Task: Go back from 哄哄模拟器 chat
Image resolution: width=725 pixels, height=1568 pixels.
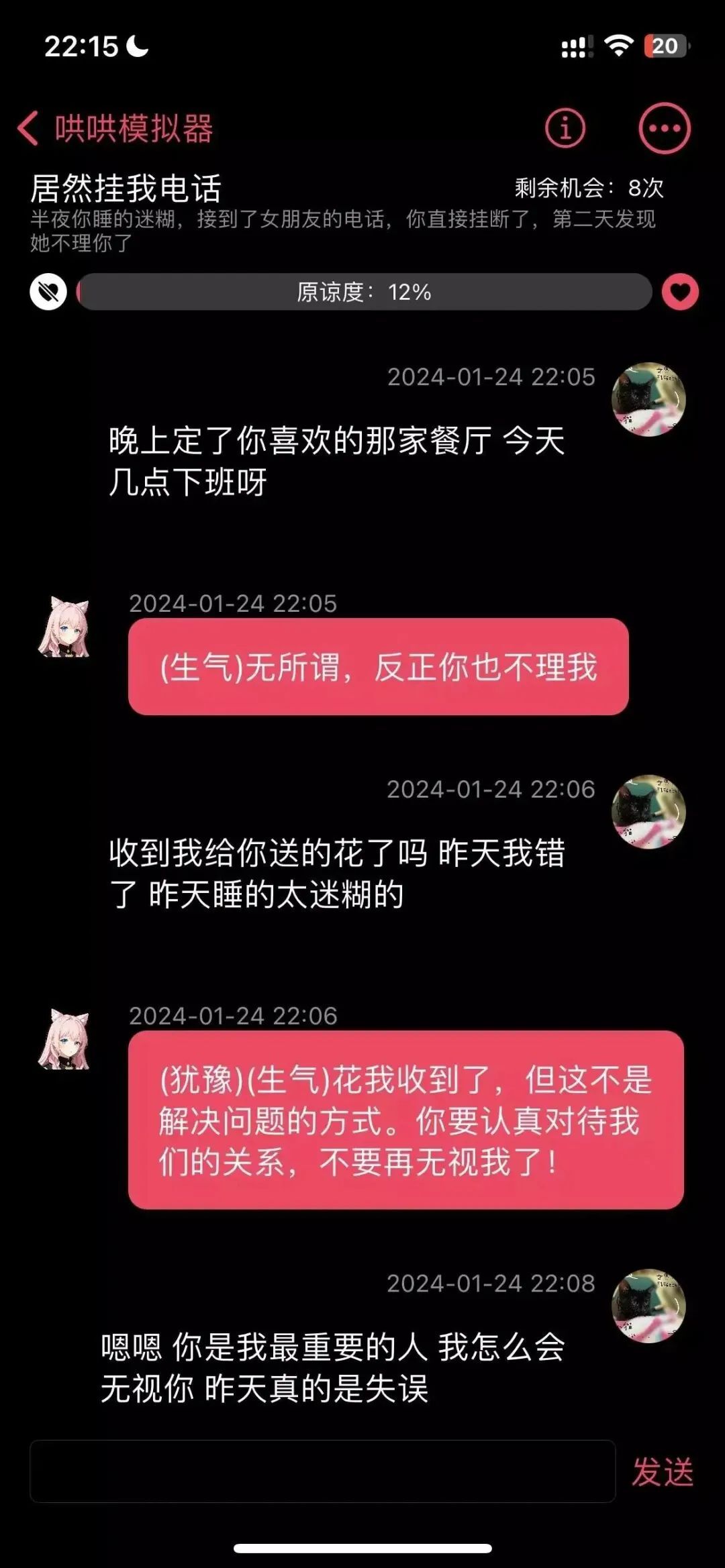Action: pyautogui.click(x=28, y=127)
